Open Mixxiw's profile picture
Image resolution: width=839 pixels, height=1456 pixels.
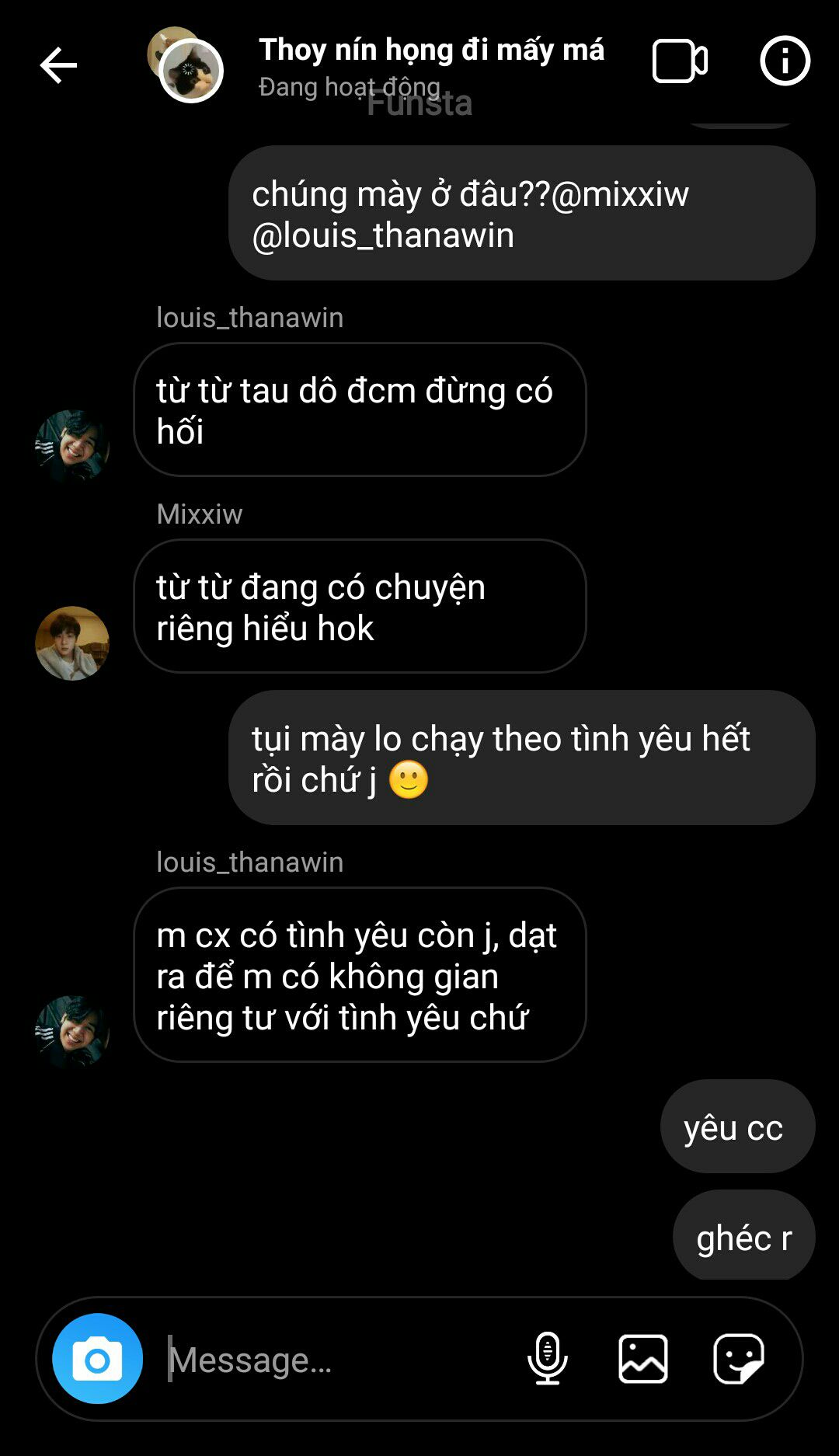click(x=72, y=643)
